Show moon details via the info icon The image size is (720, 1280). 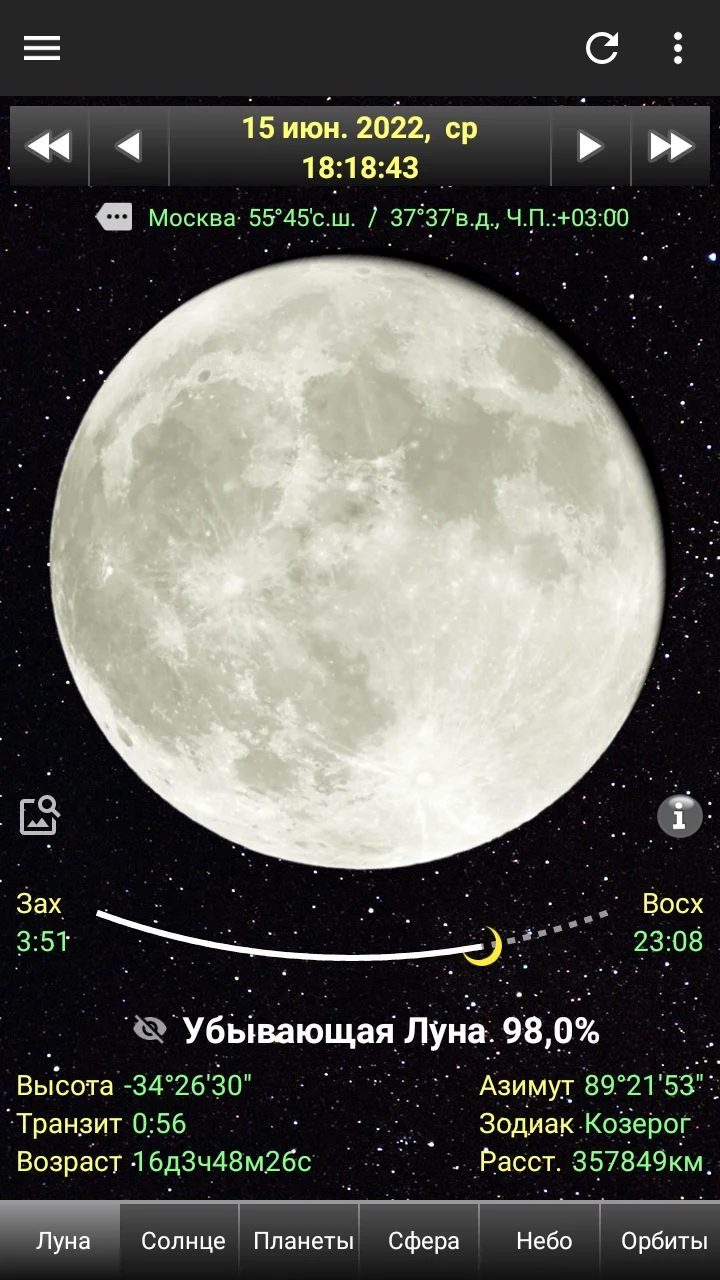pyautogui.click(x=679, y=817)
